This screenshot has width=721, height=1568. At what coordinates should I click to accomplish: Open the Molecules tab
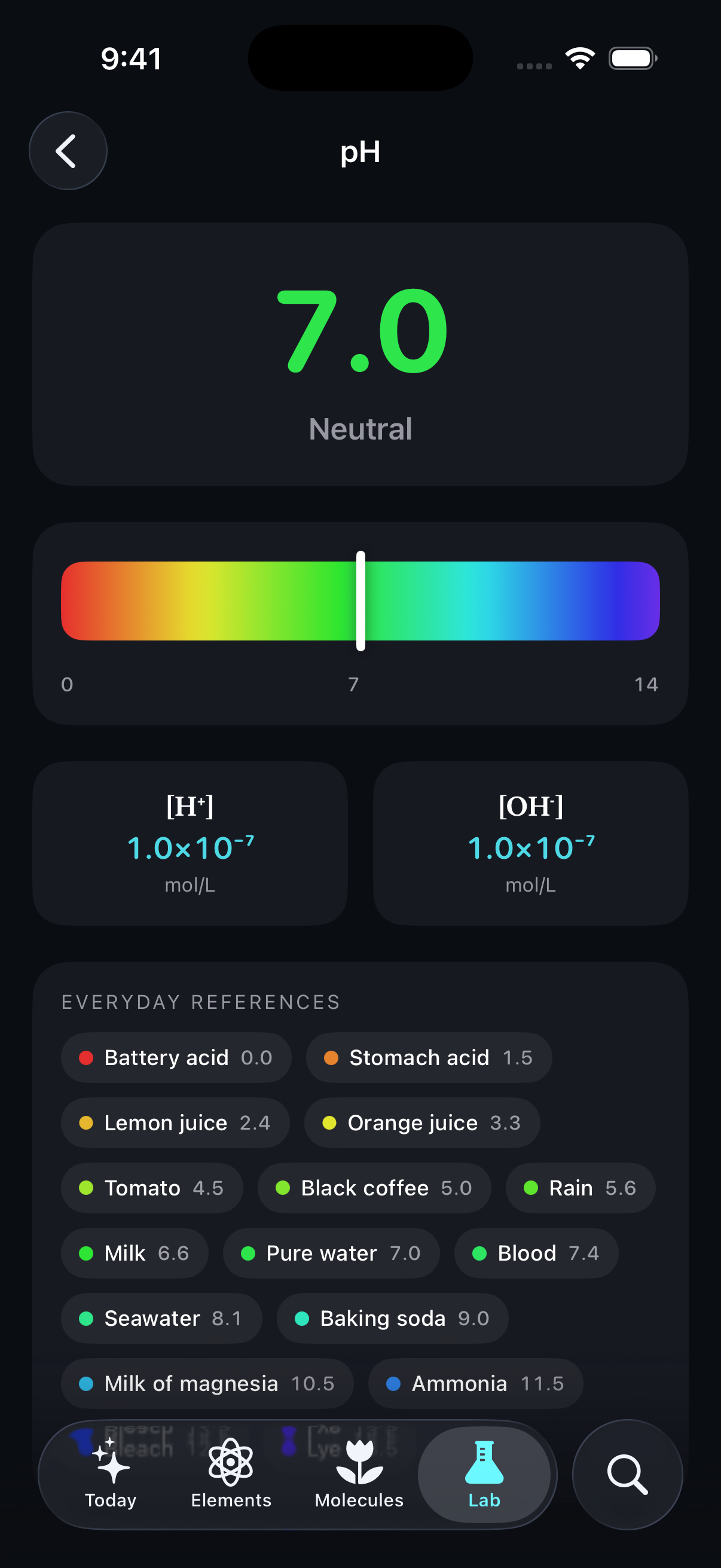[359, 1474]
